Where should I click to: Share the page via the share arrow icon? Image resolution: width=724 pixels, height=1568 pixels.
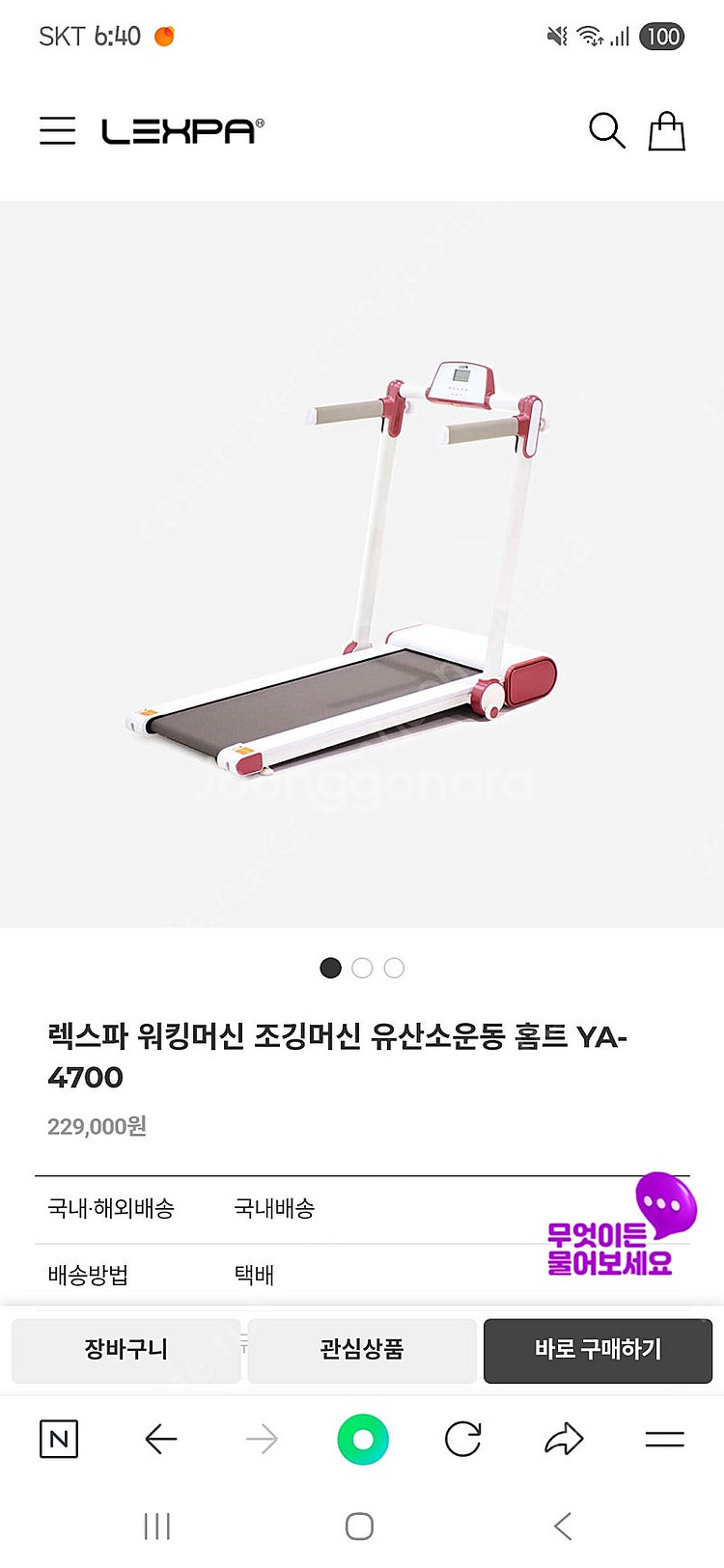tap(564, 1439)
